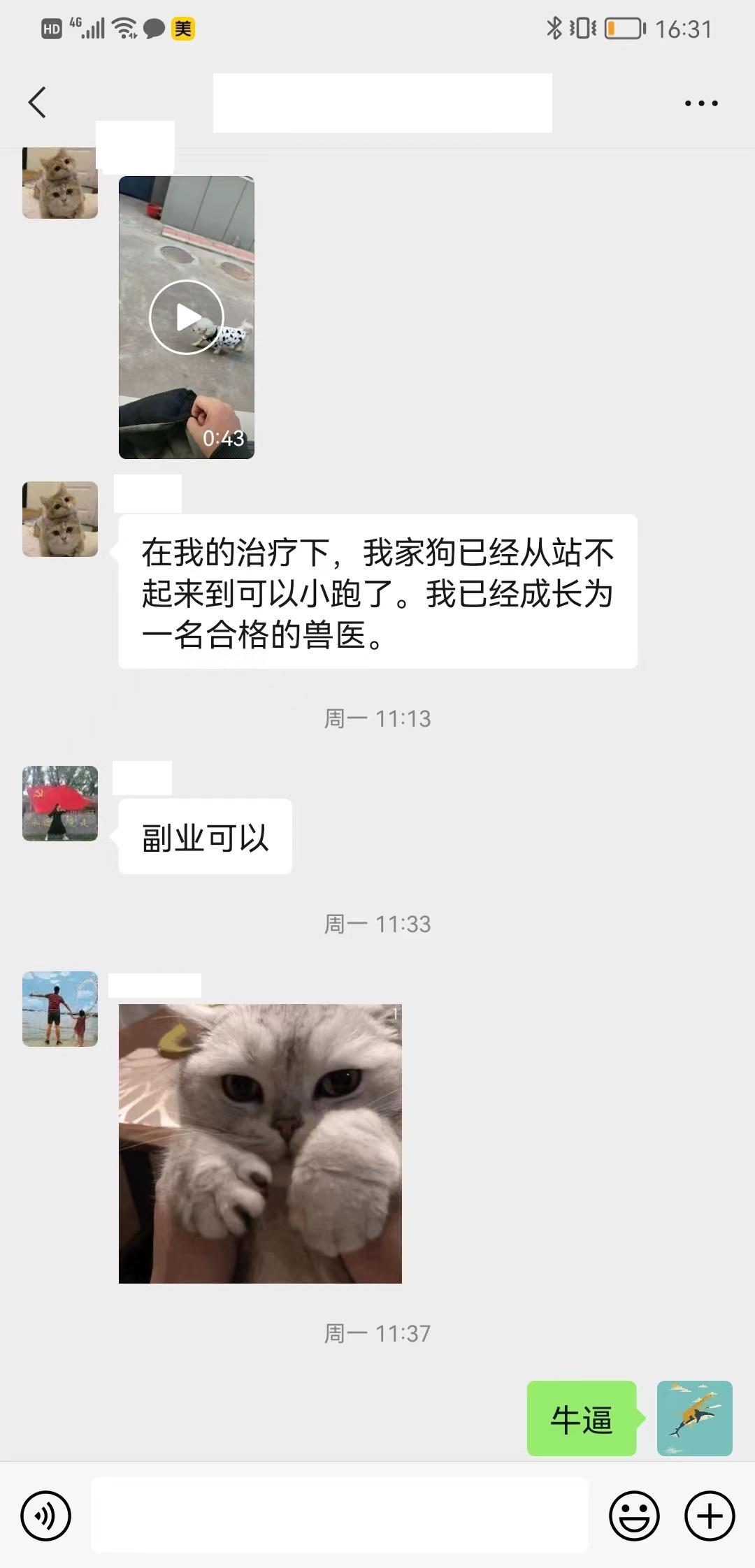
Task: Open the plus attachments menu
Action: pyautogui.click(x=710, y=1516)
